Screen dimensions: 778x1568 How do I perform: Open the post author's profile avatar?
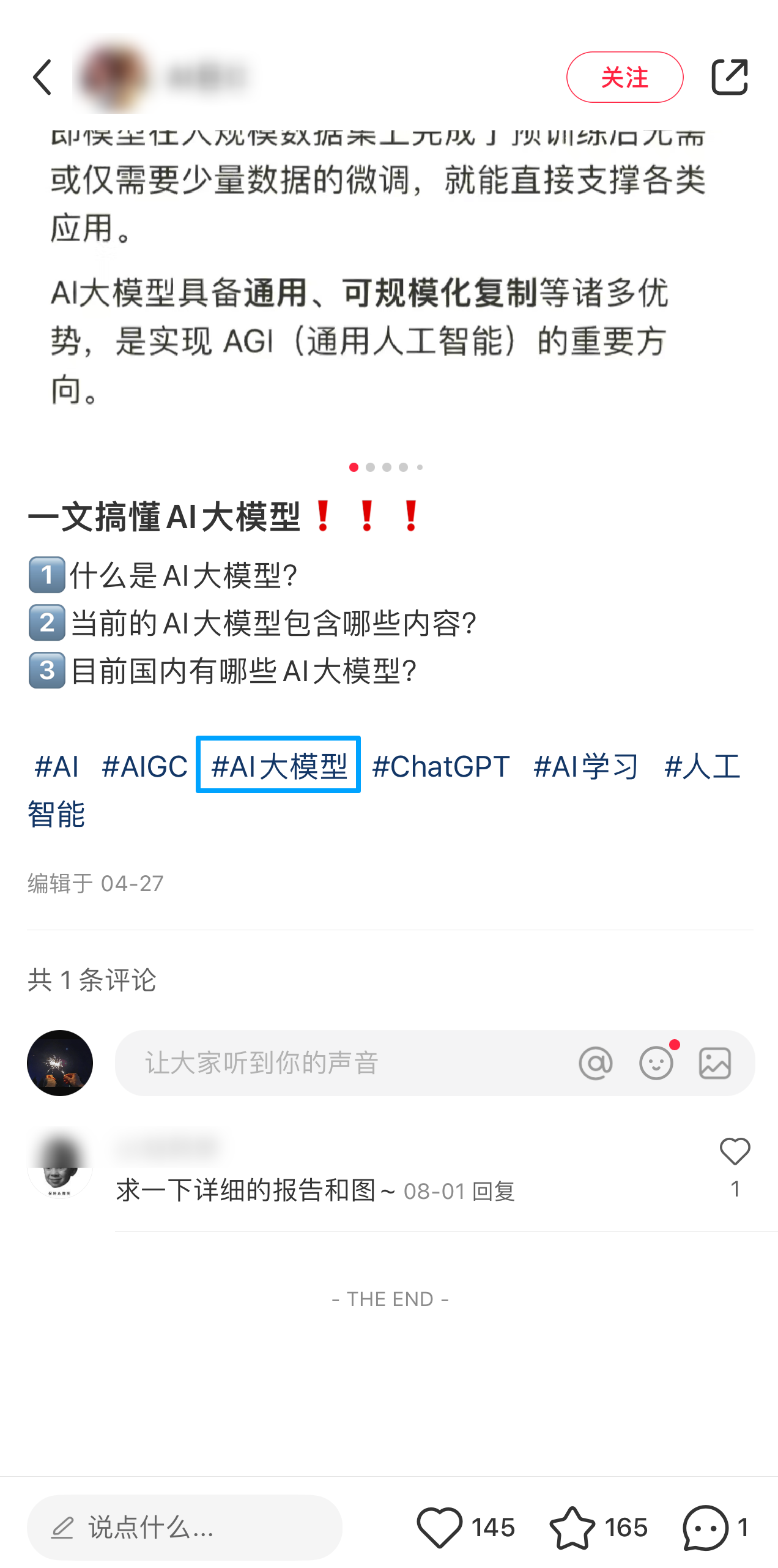(113, 77)
